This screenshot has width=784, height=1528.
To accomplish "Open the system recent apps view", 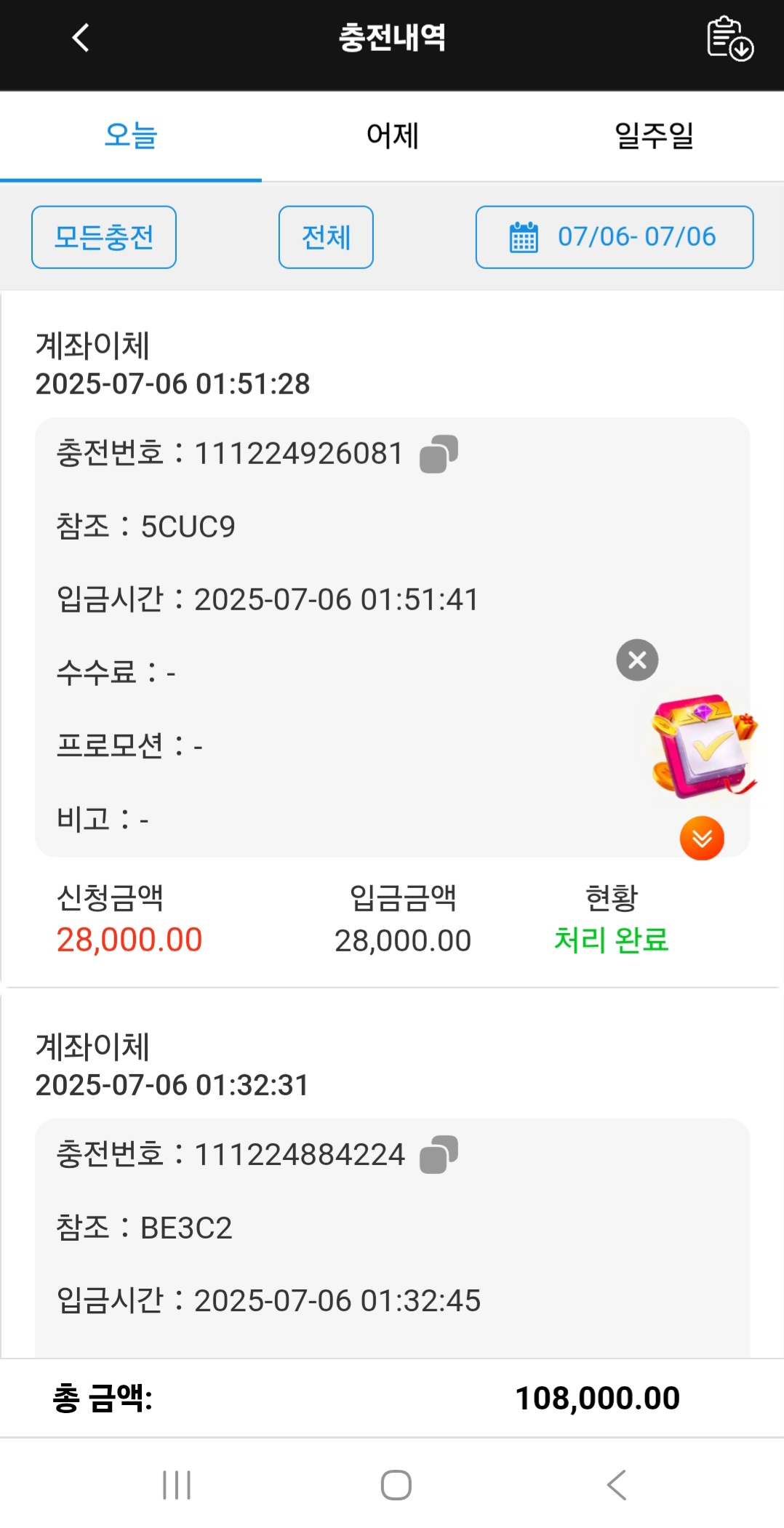I will coord(177,1484).
